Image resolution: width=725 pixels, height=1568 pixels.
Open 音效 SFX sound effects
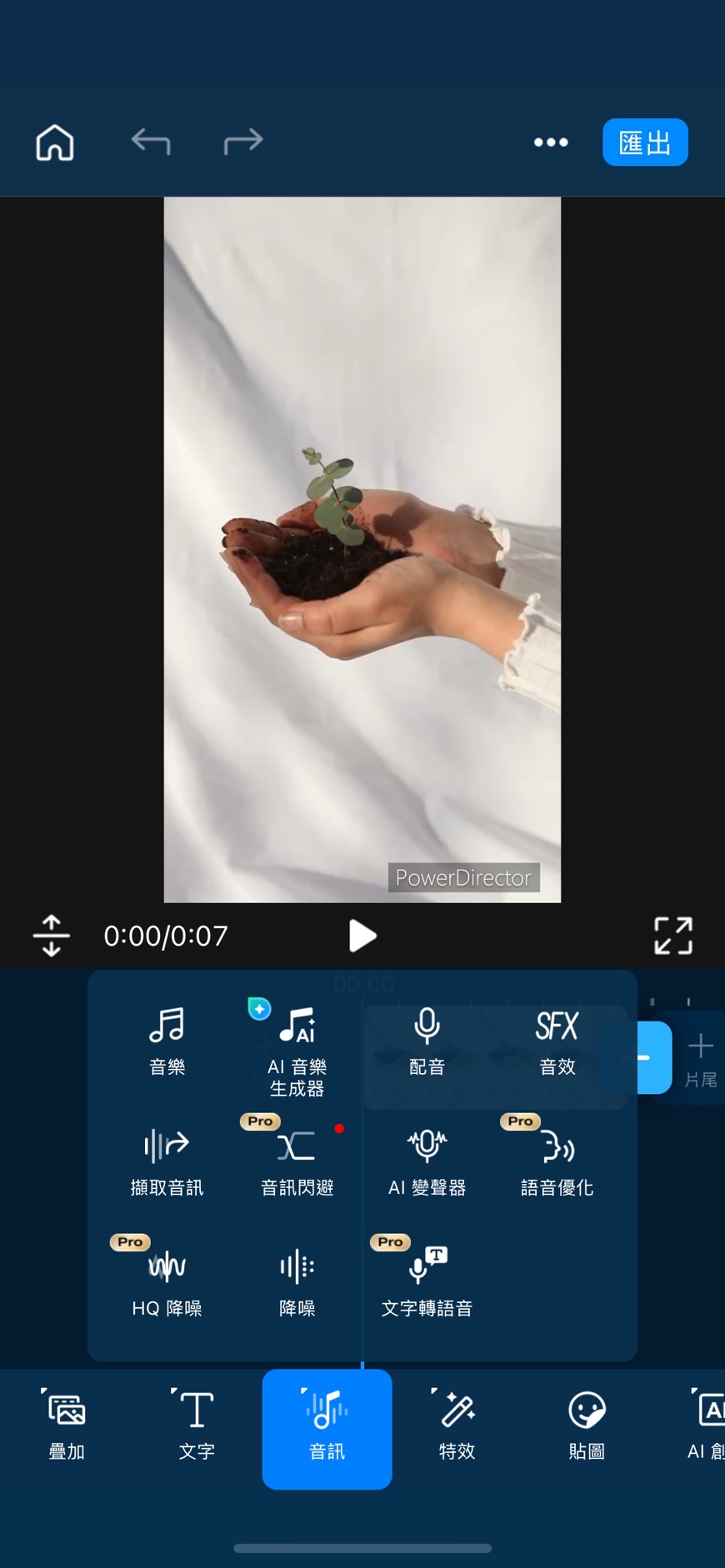click(x=557, y=1041)
